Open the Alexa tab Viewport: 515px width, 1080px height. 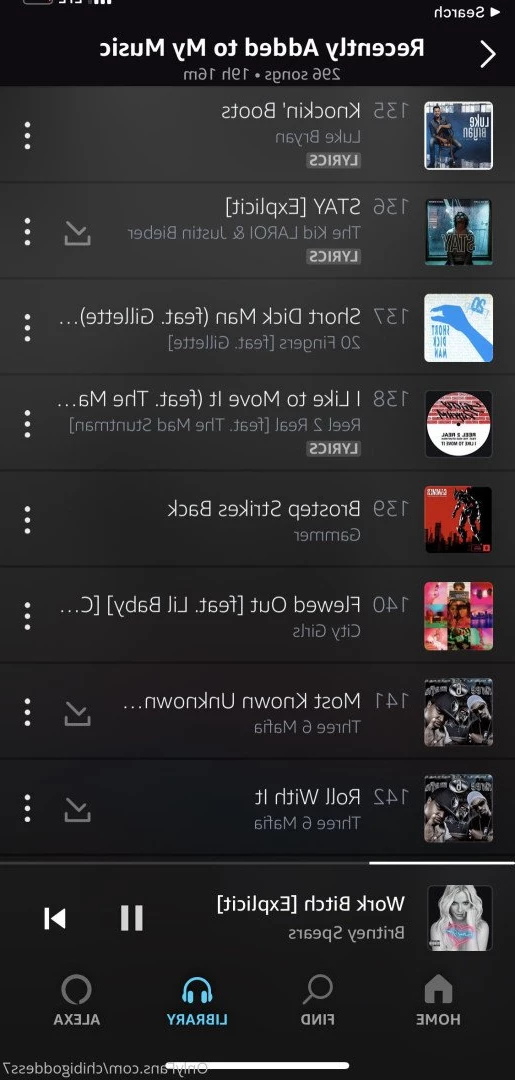point(76,1001)
